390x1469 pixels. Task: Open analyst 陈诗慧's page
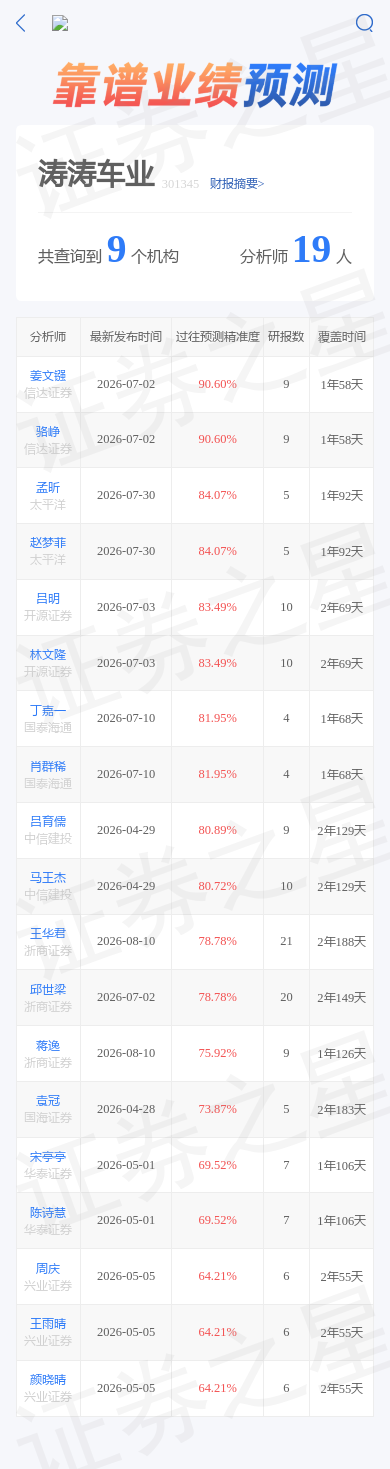(48, 1212)
